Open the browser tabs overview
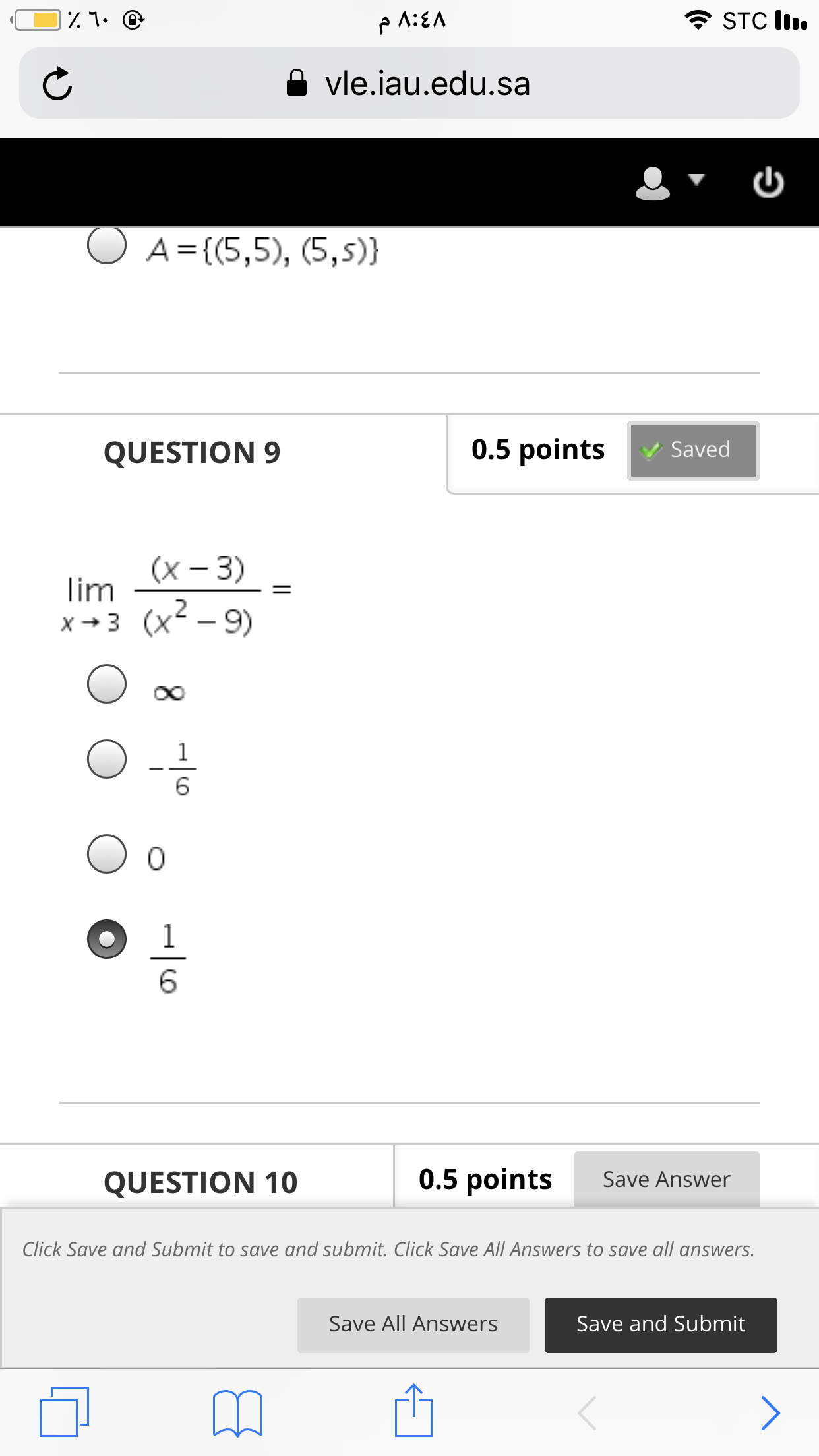Screen dimensions: 819x1456 (x=64, y=1411)
